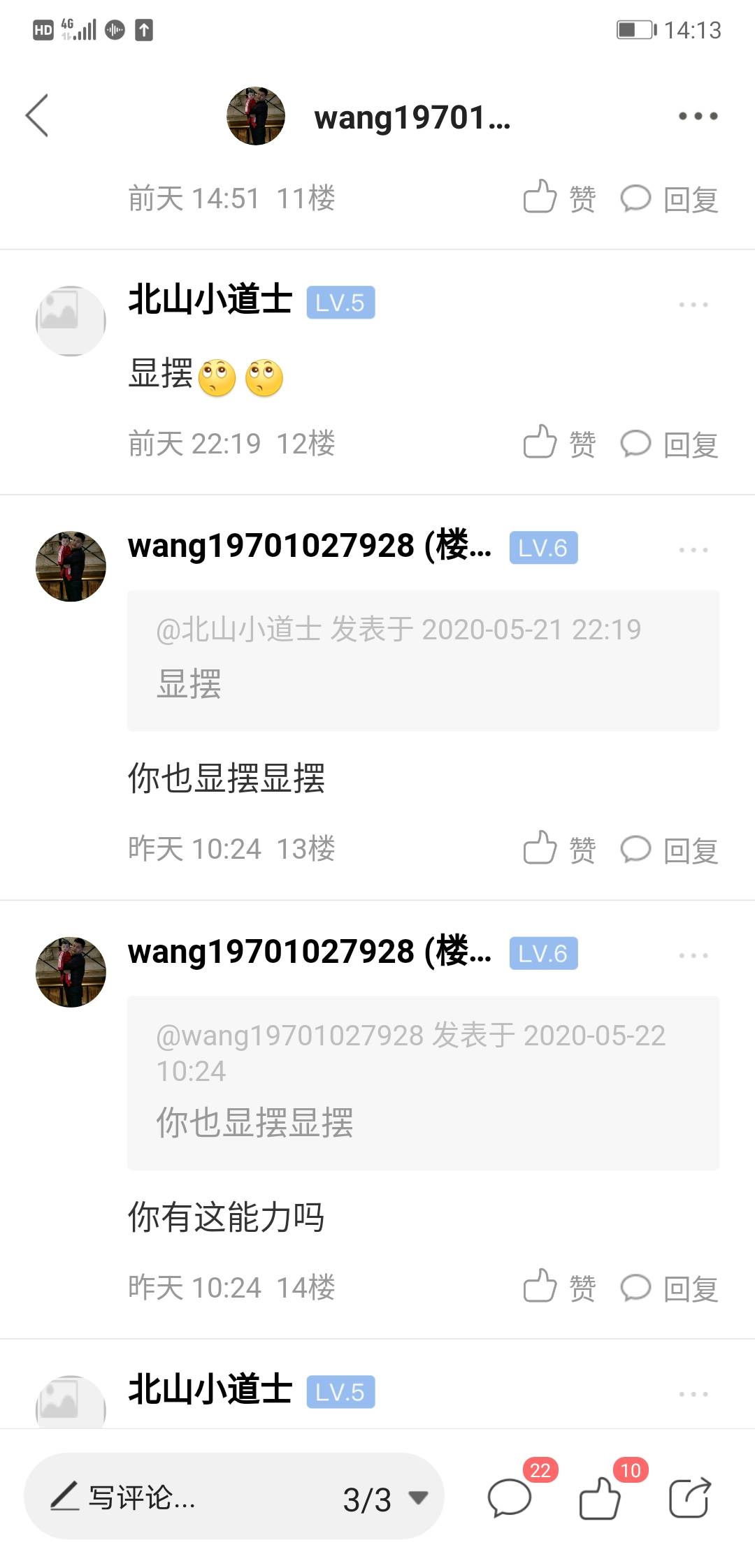Open the top-right overflow menu

tap(698, 116)
